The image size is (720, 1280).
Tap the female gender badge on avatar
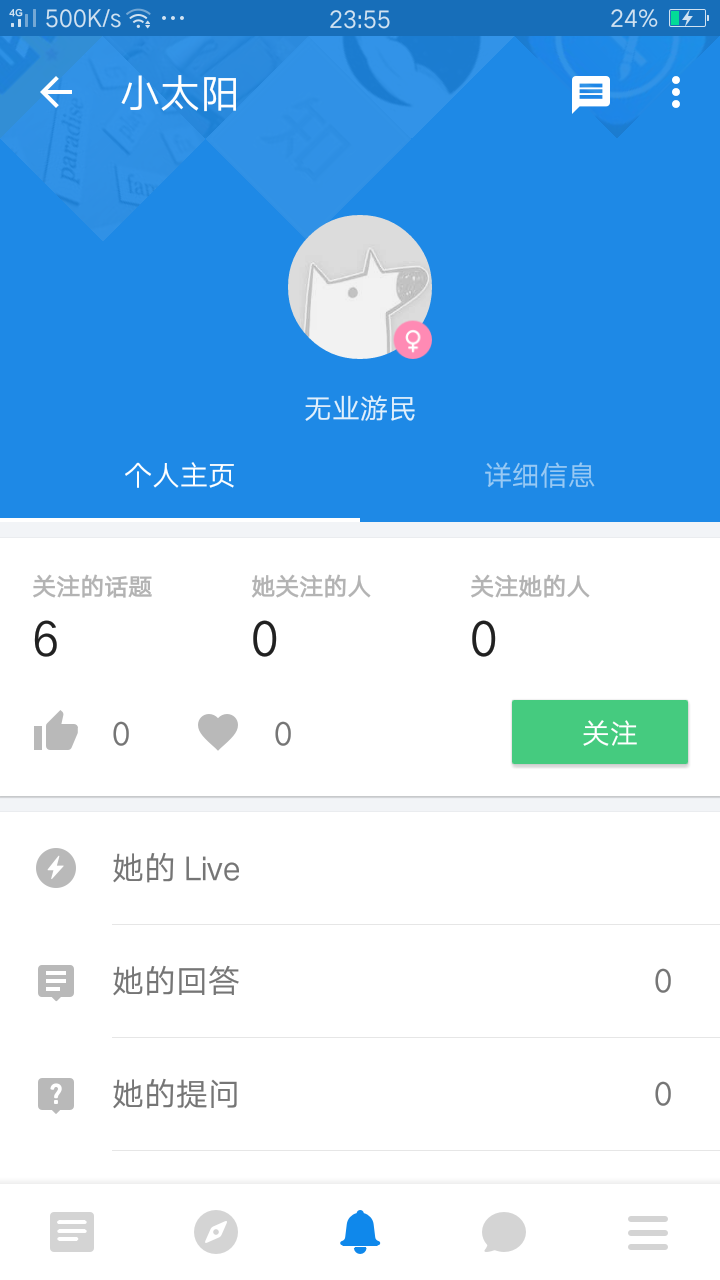coord(413,340)
